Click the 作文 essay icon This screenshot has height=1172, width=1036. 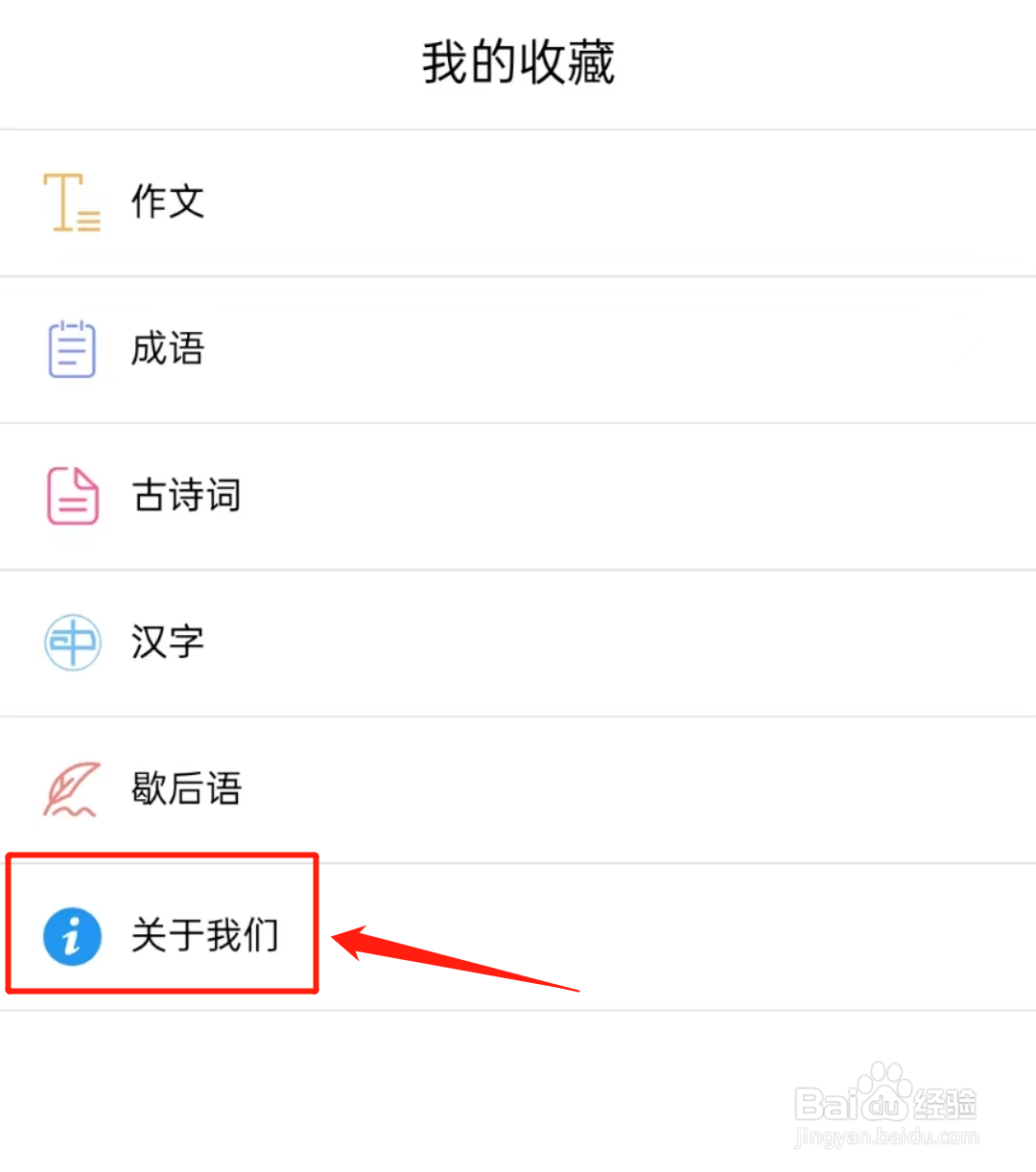72,202
